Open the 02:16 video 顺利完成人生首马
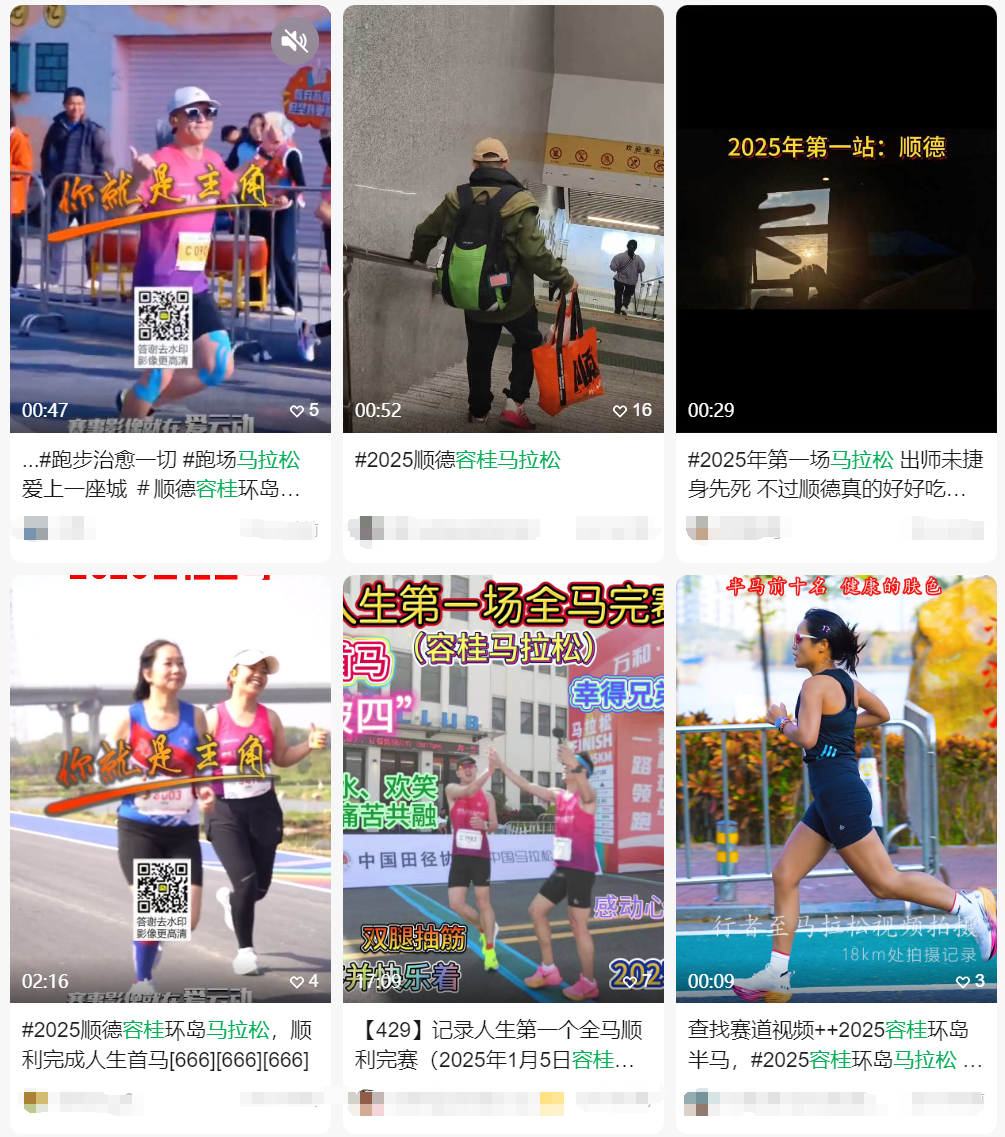Image resolution: width=1005 pixels, height=1137 pixels. tap(170, 789)
